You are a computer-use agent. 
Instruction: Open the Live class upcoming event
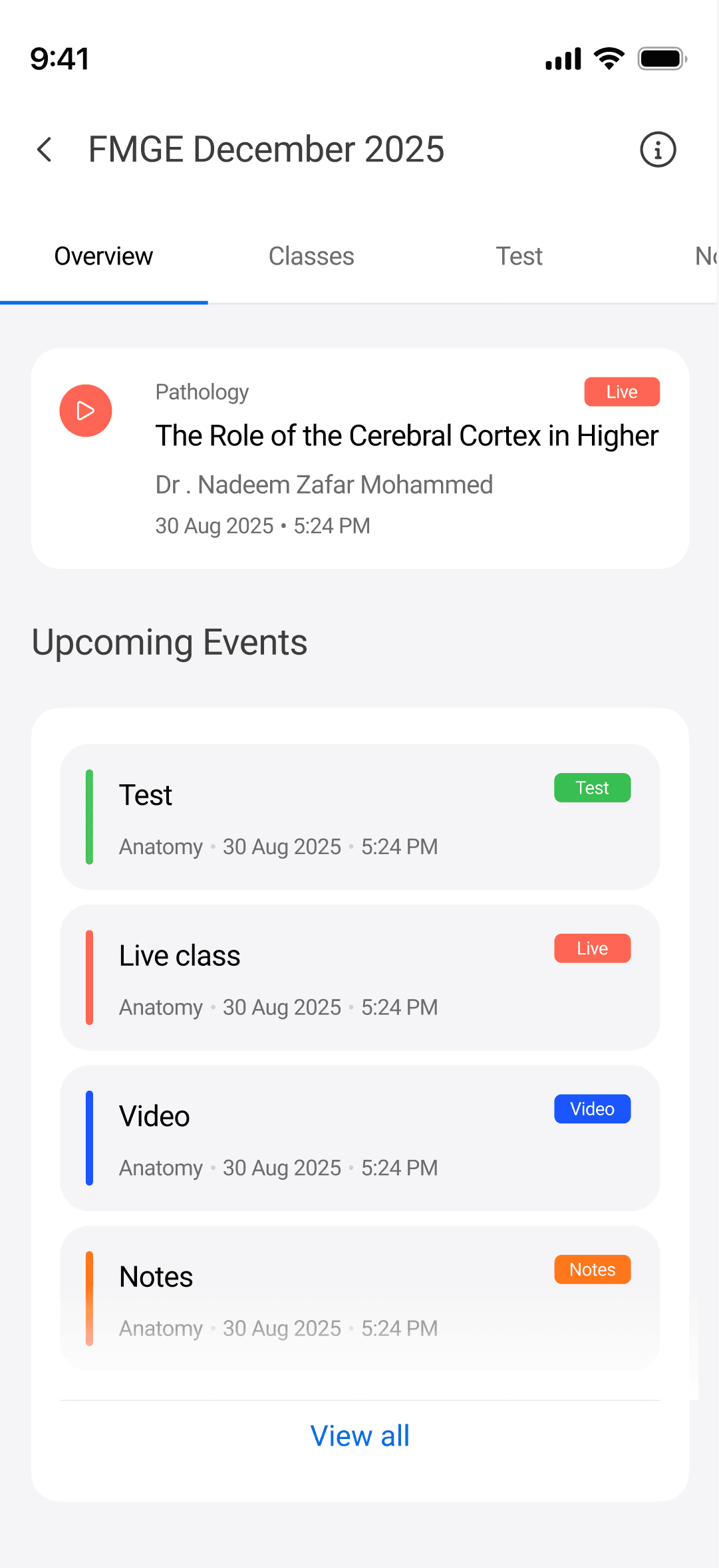tap(359, 978)
